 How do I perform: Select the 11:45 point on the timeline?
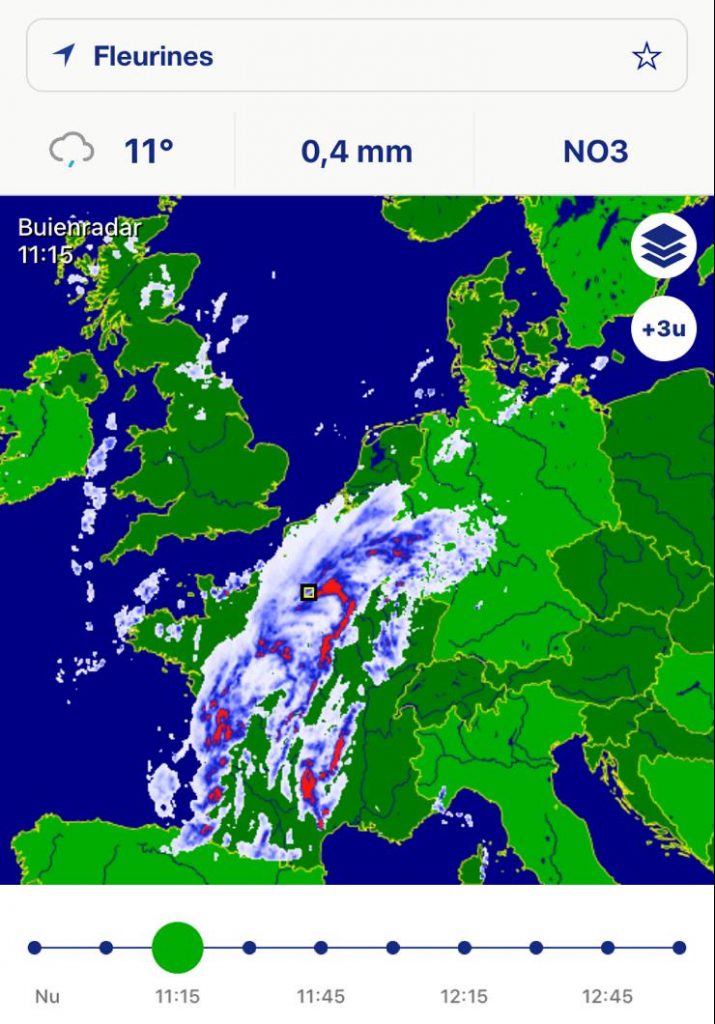(321, 947)
